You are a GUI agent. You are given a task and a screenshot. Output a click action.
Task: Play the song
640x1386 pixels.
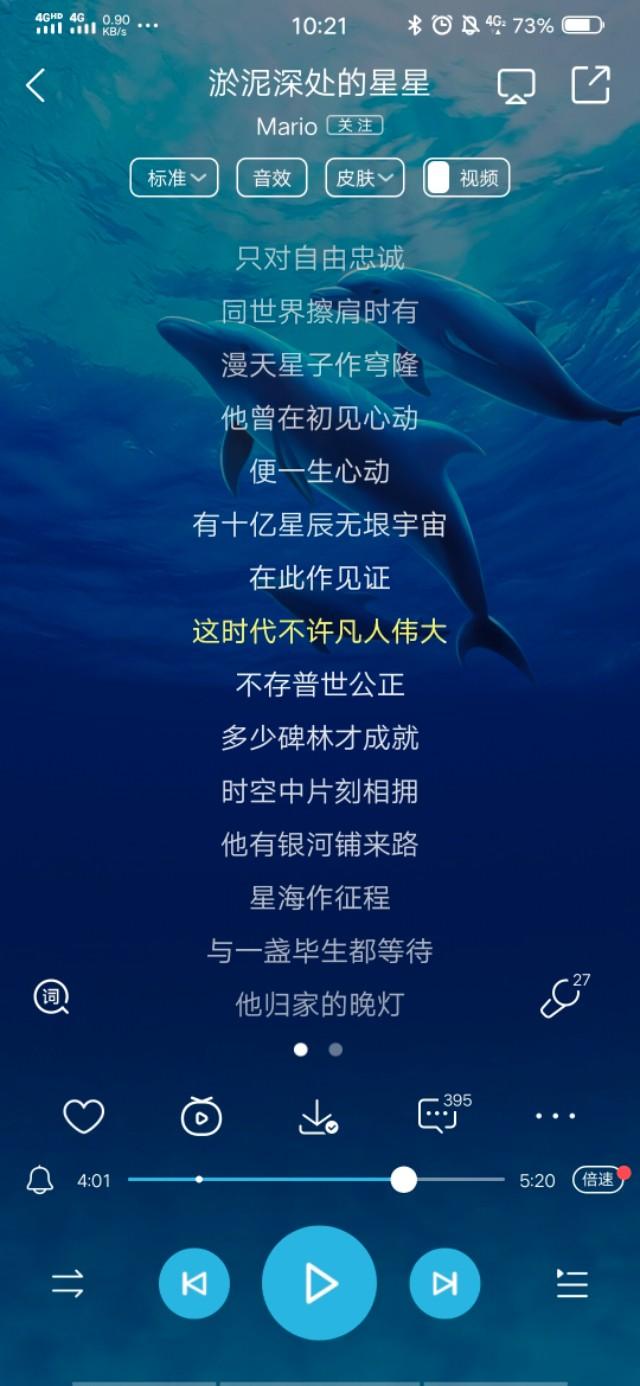coord(319,1283)
